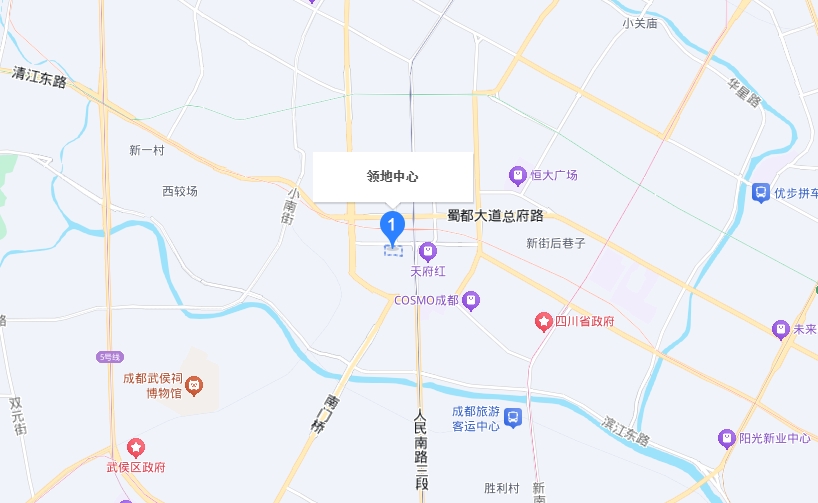818x503 pixels.
Task: Open the 成都武侯祠博物馆 museum marker
Action: (x=194, y=384)
